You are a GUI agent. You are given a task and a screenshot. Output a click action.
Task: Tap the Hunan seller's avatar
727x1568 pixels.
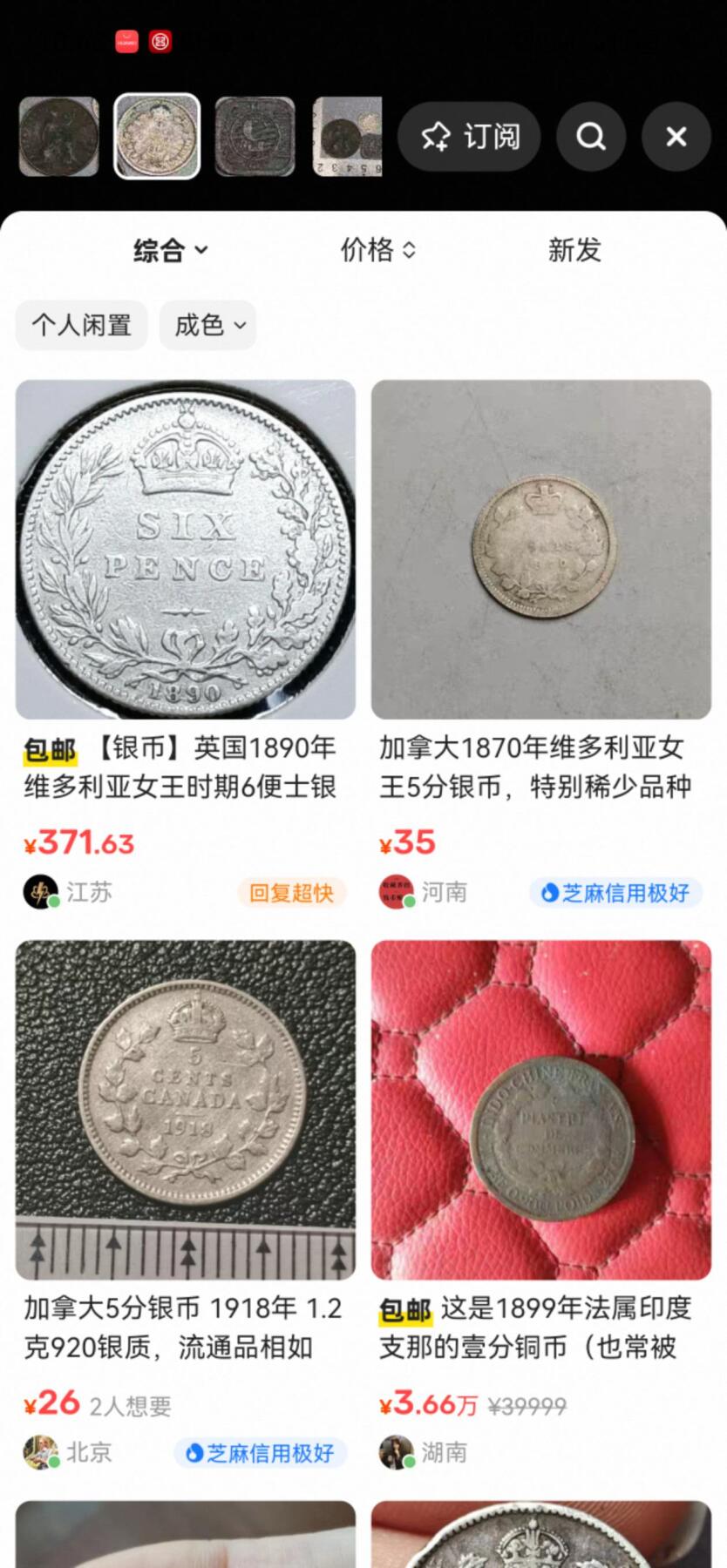(x=395, y=1452)
